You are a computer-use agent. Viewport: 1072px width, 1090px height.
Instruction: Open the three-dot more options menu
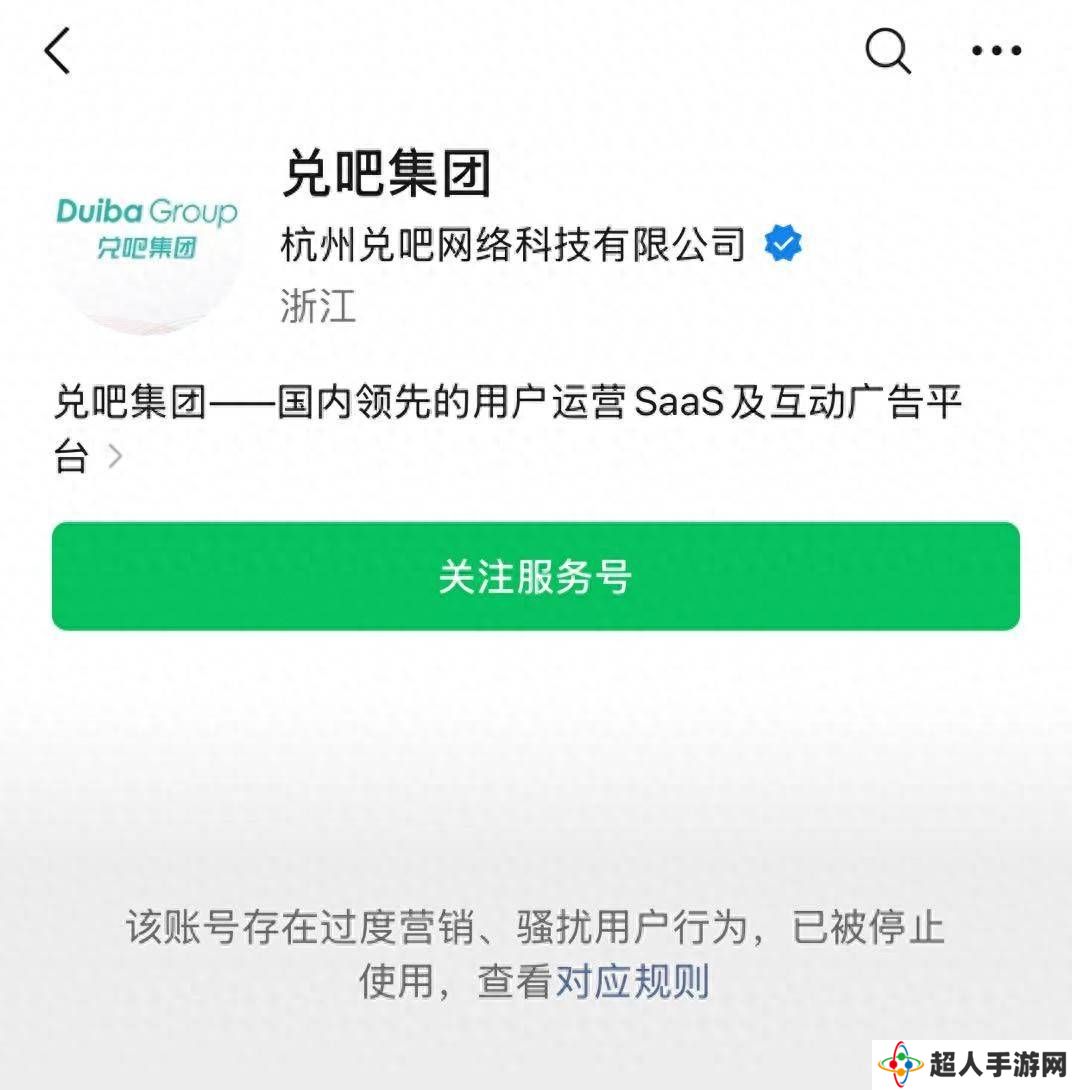(x=996, y=51)
